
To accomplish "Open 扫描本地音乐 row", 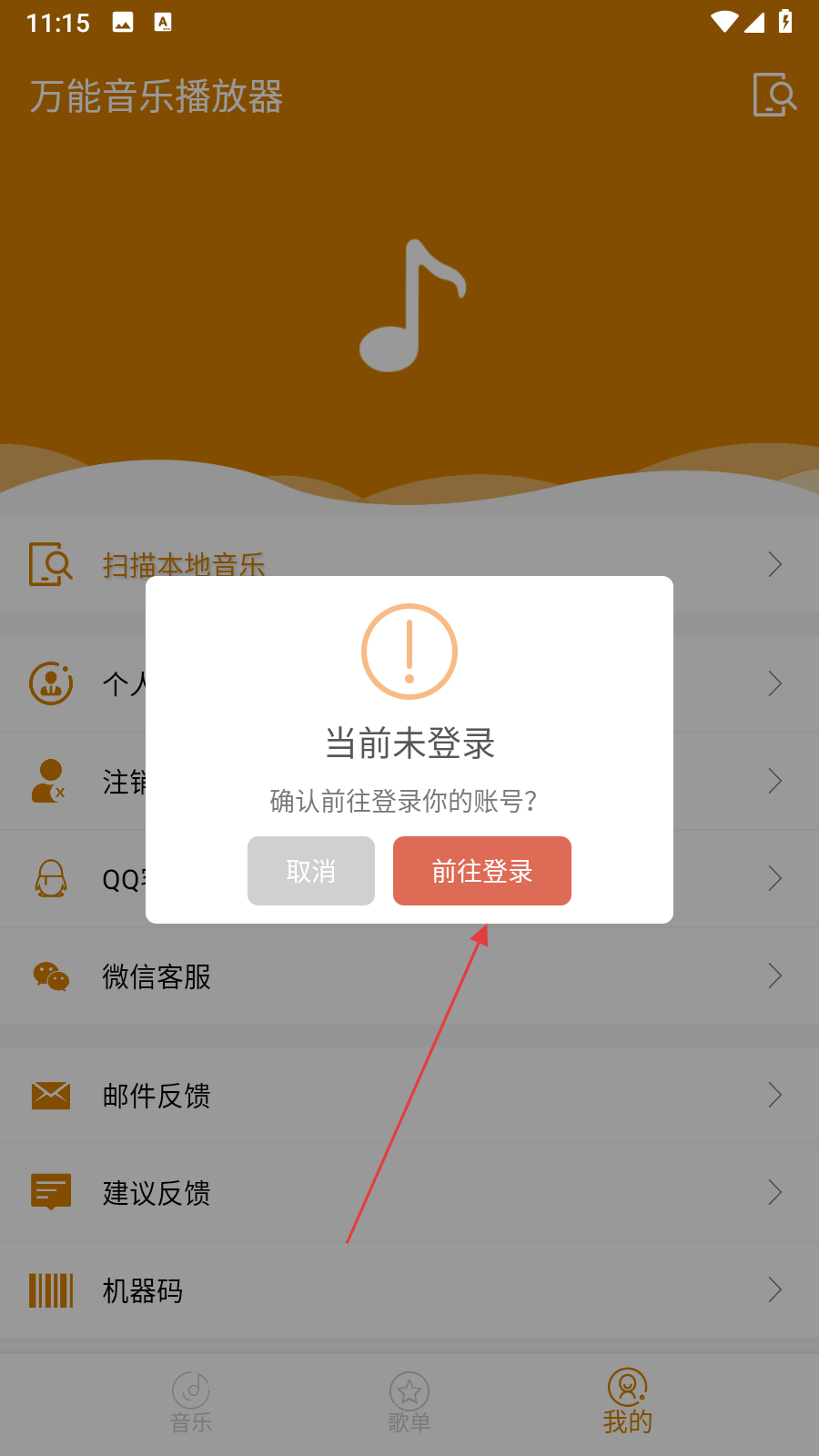I will [x=409, y=564].
